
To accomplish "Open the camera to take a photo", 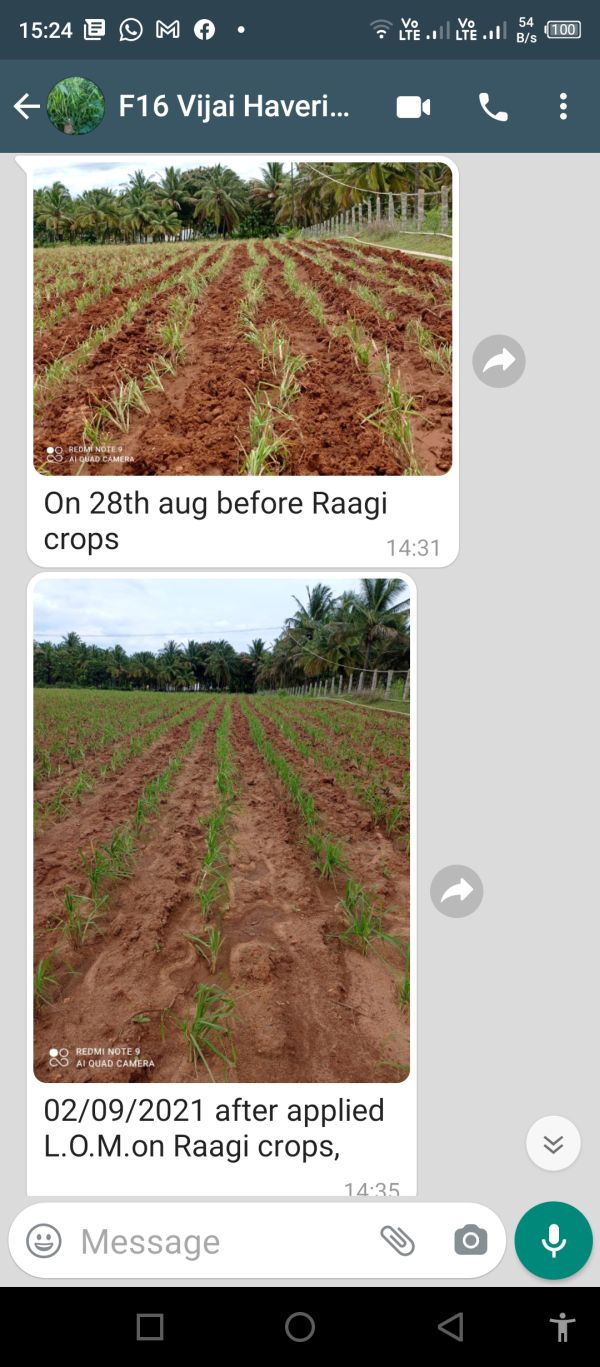I will click(x=470, y=1241).
